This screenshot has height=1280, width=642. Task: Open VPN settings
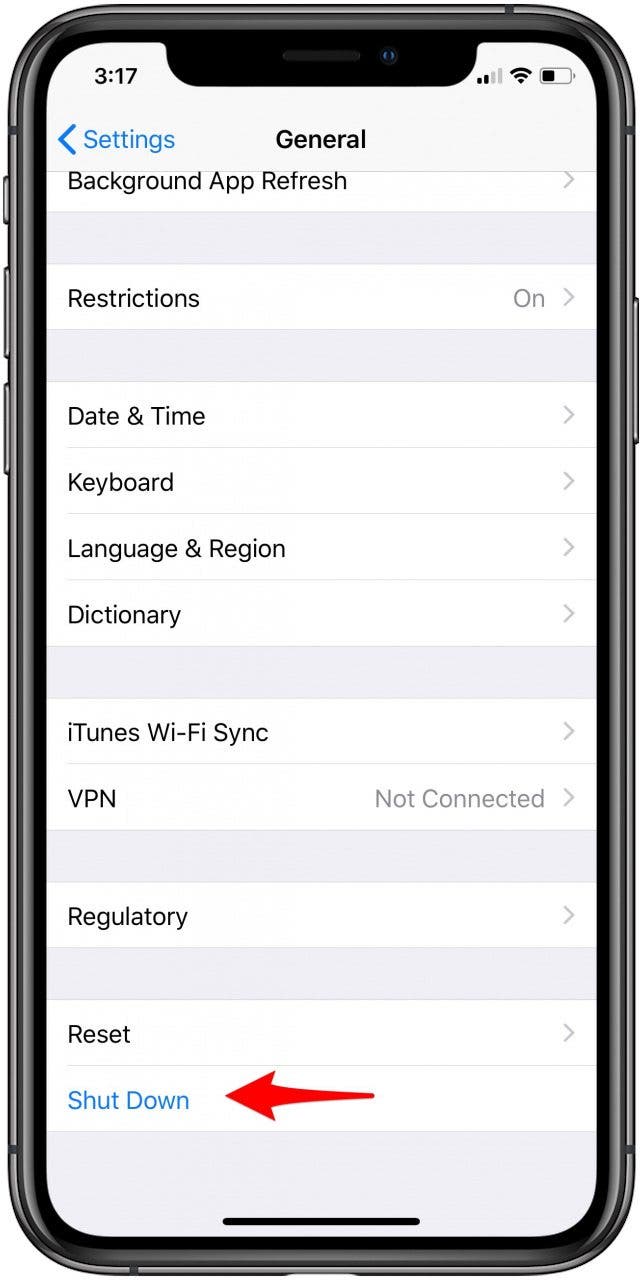point(320,798)
